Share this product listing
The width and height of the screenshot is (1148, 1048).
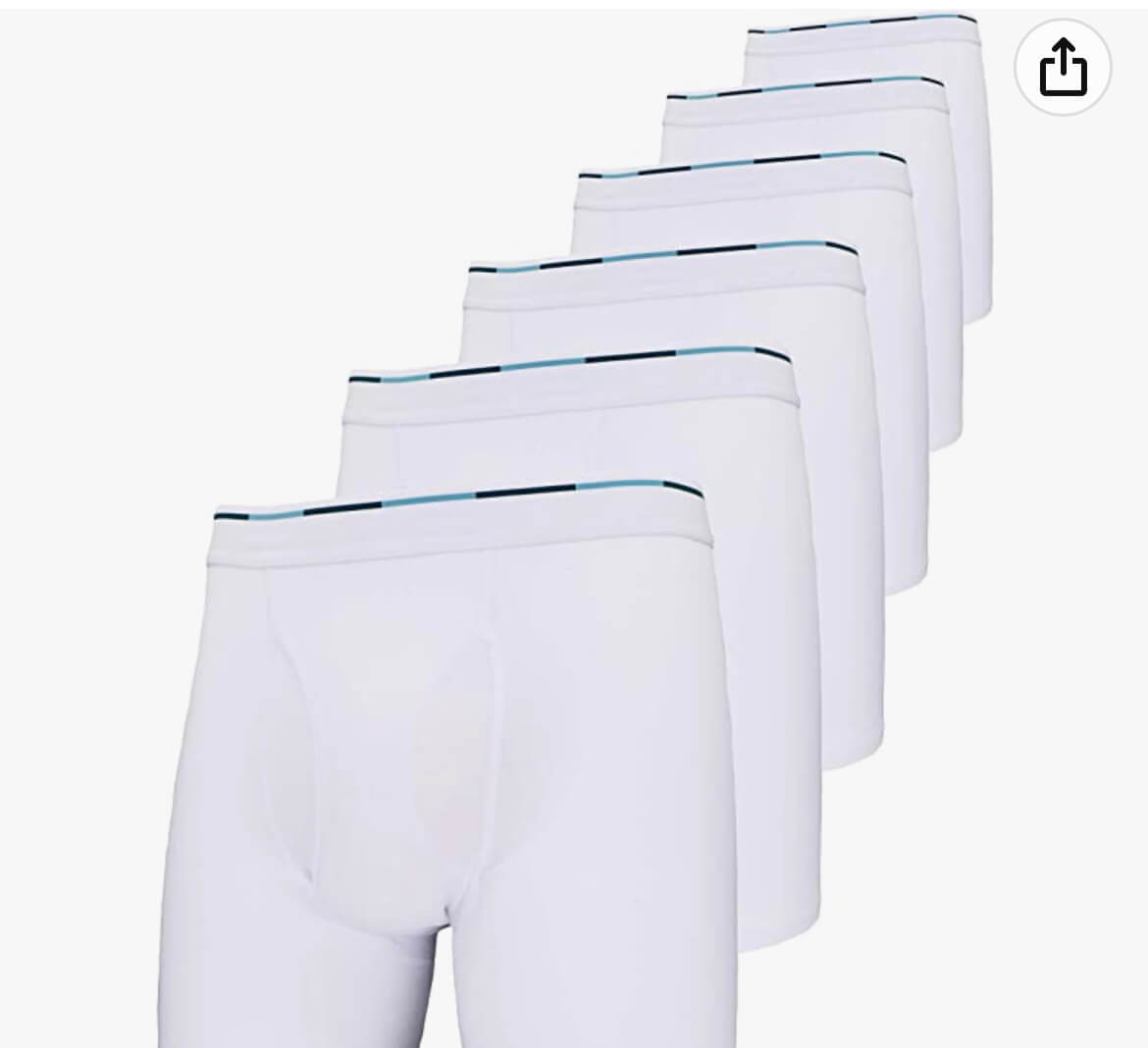pyautogui.click(x=1063, y=68)
